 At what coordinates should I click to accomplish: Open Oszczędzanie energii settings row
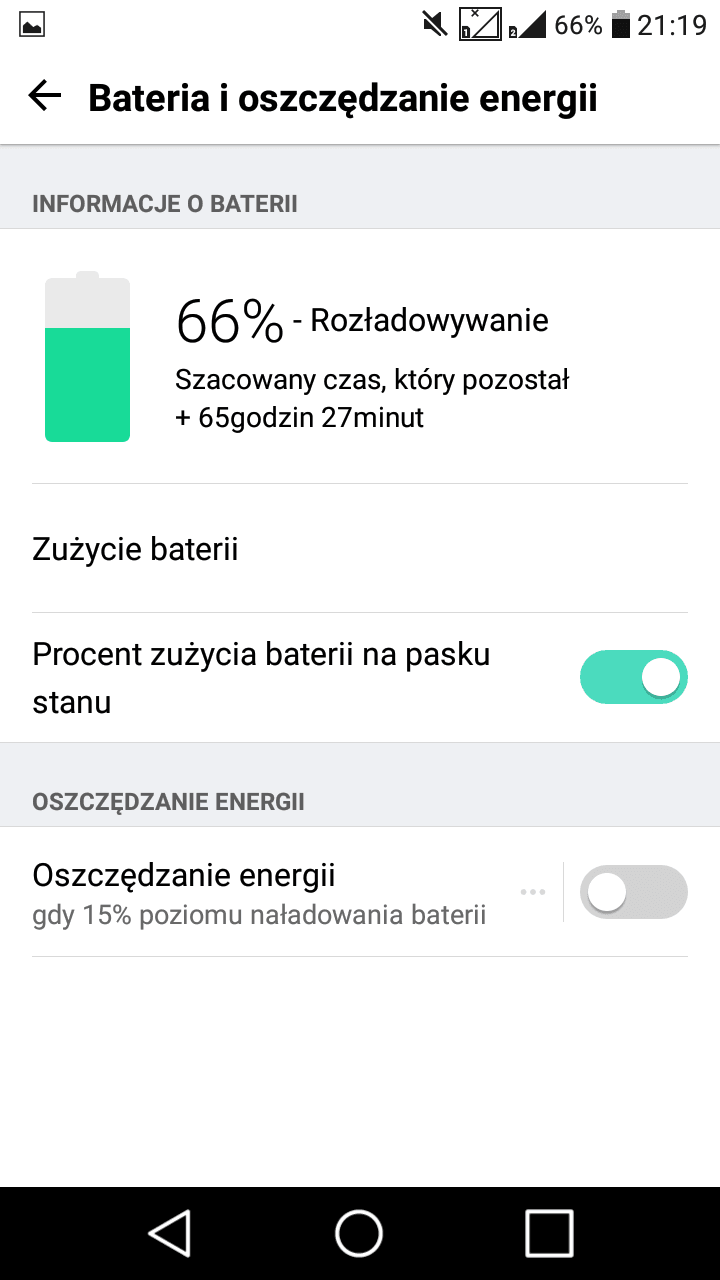[282, 892]
